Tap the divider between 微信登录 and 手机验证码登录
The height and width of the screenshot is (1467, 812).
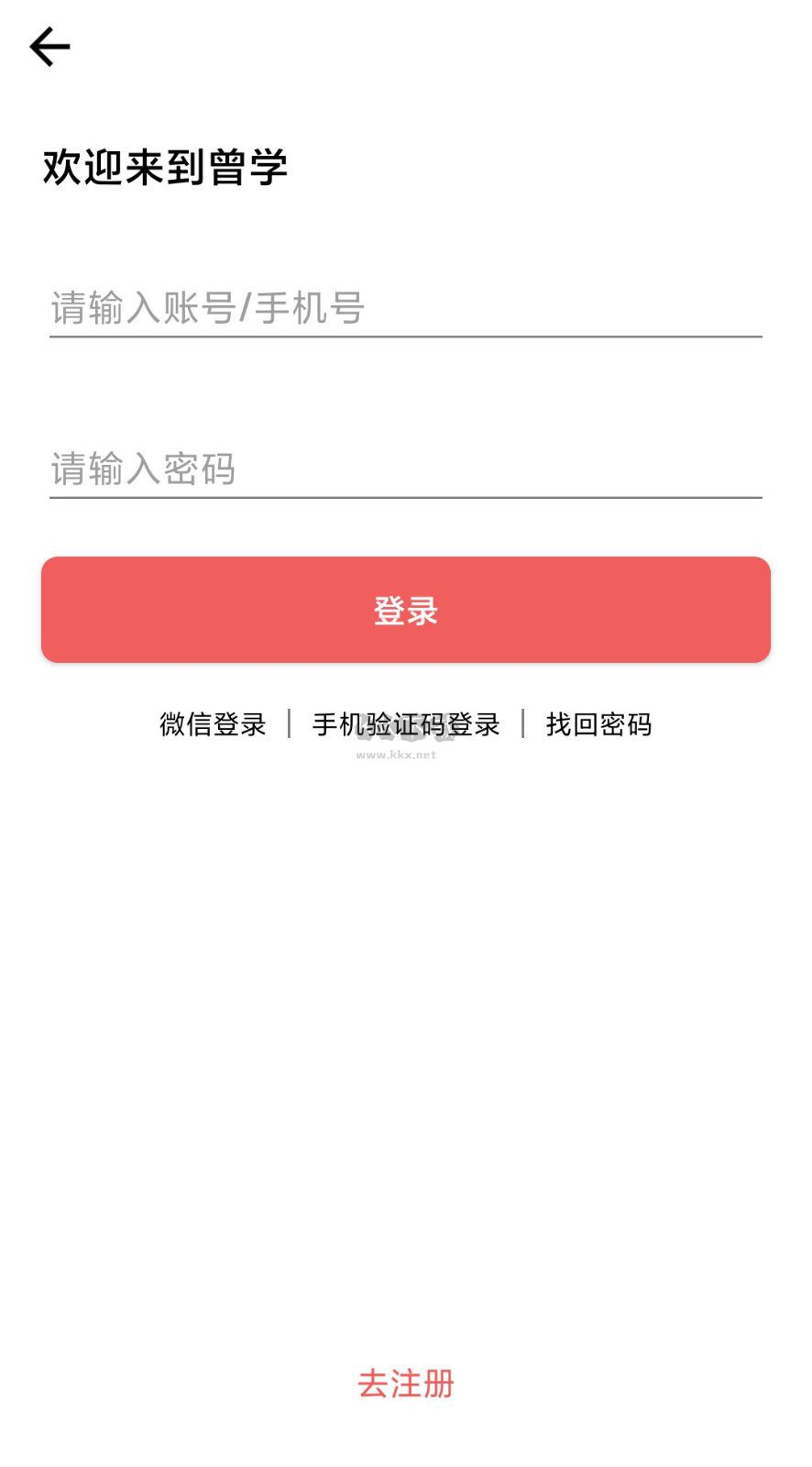point(289,724)
